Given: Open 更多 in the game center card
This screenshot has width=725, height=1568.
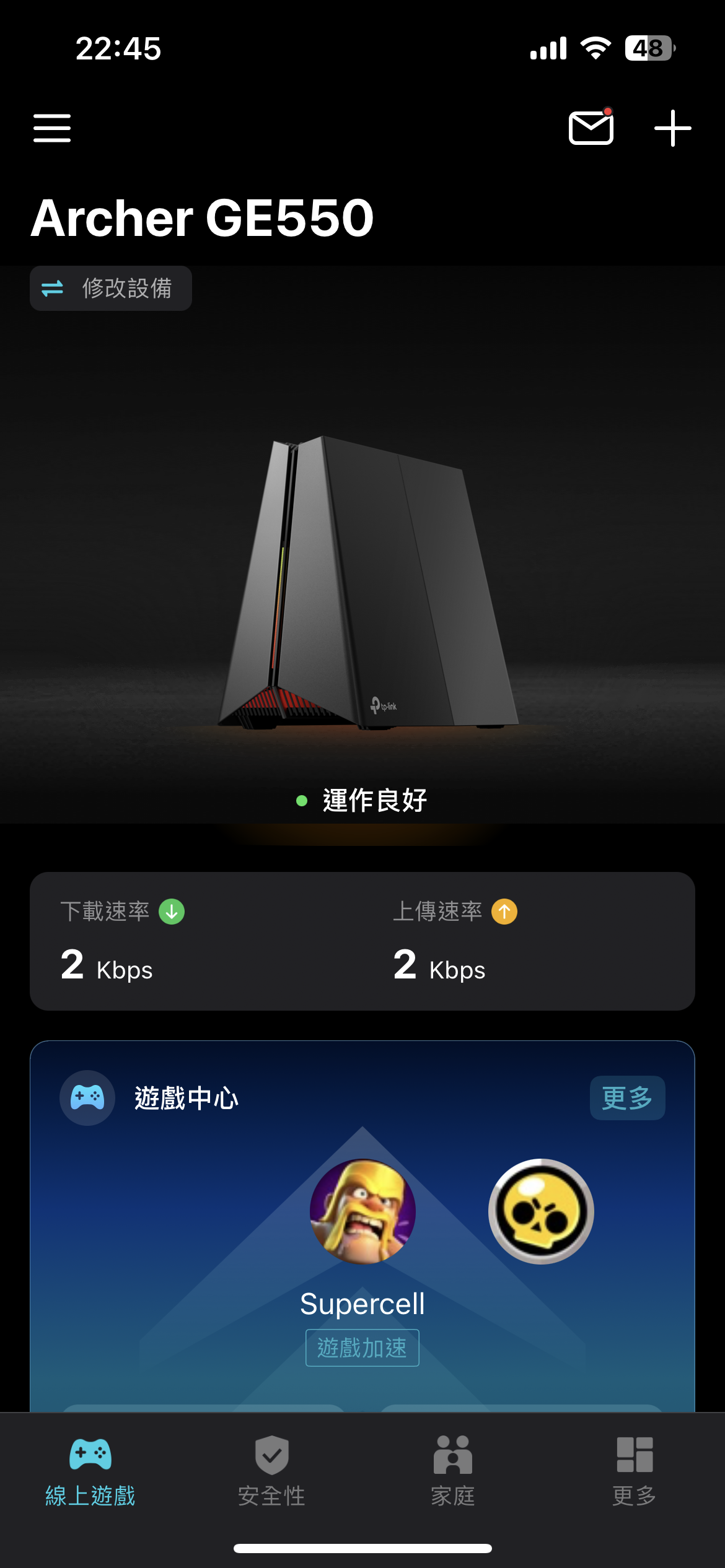Looking at the screenshot, I should tap(627, 1098).
